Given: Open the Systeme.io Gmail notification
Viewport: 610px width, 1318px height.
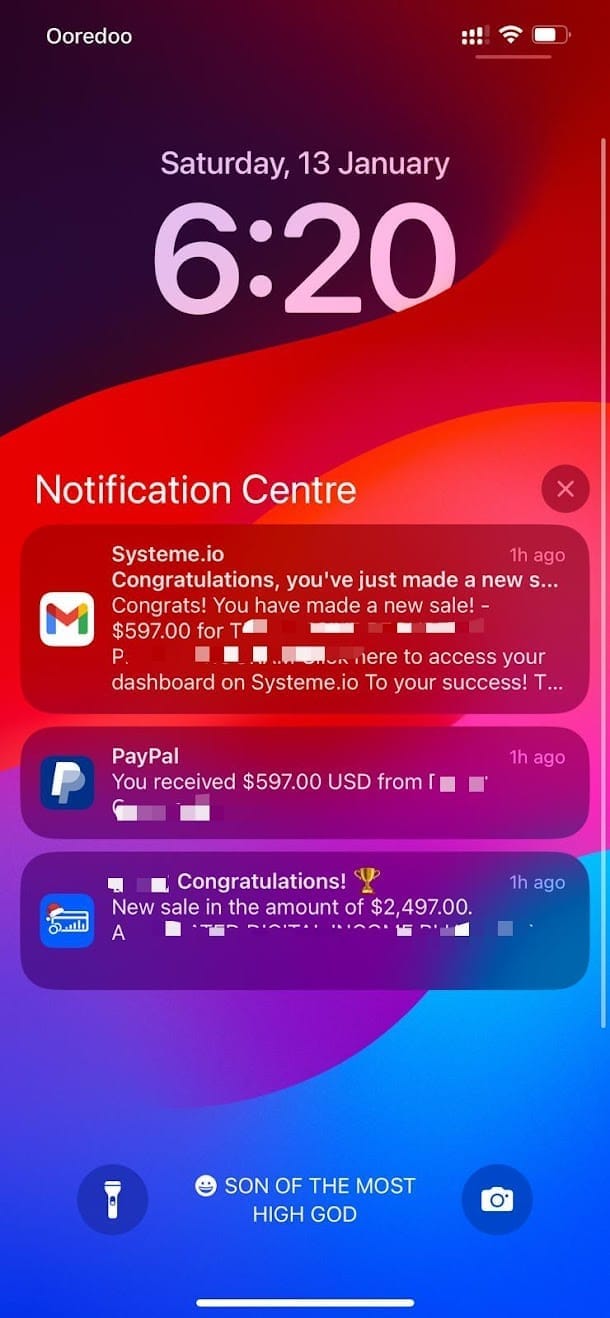Looking at the screenshot, I should click(x=304, y=619).
